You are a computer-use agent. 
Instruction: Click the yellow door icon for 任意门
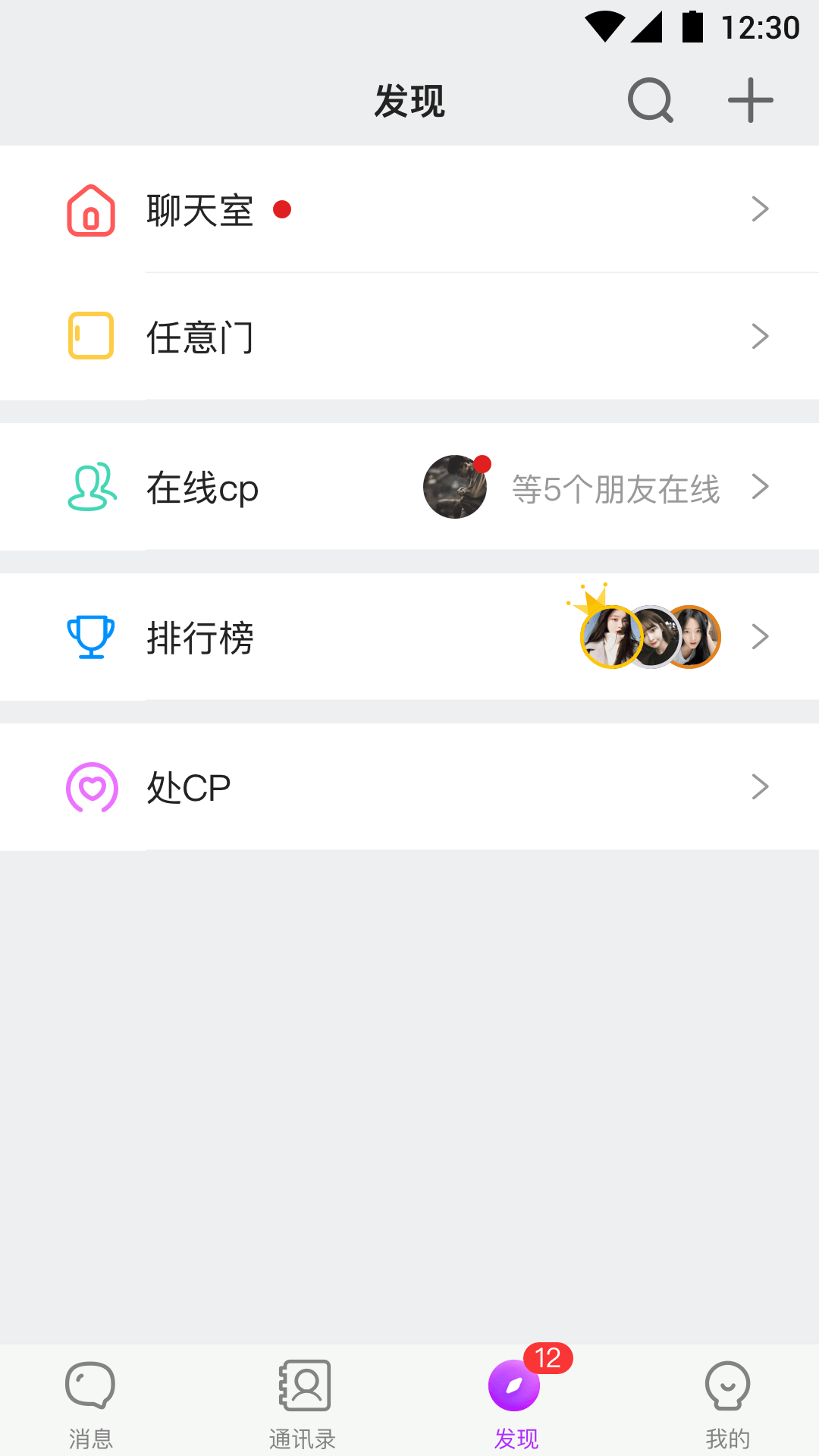pos(90,334)
